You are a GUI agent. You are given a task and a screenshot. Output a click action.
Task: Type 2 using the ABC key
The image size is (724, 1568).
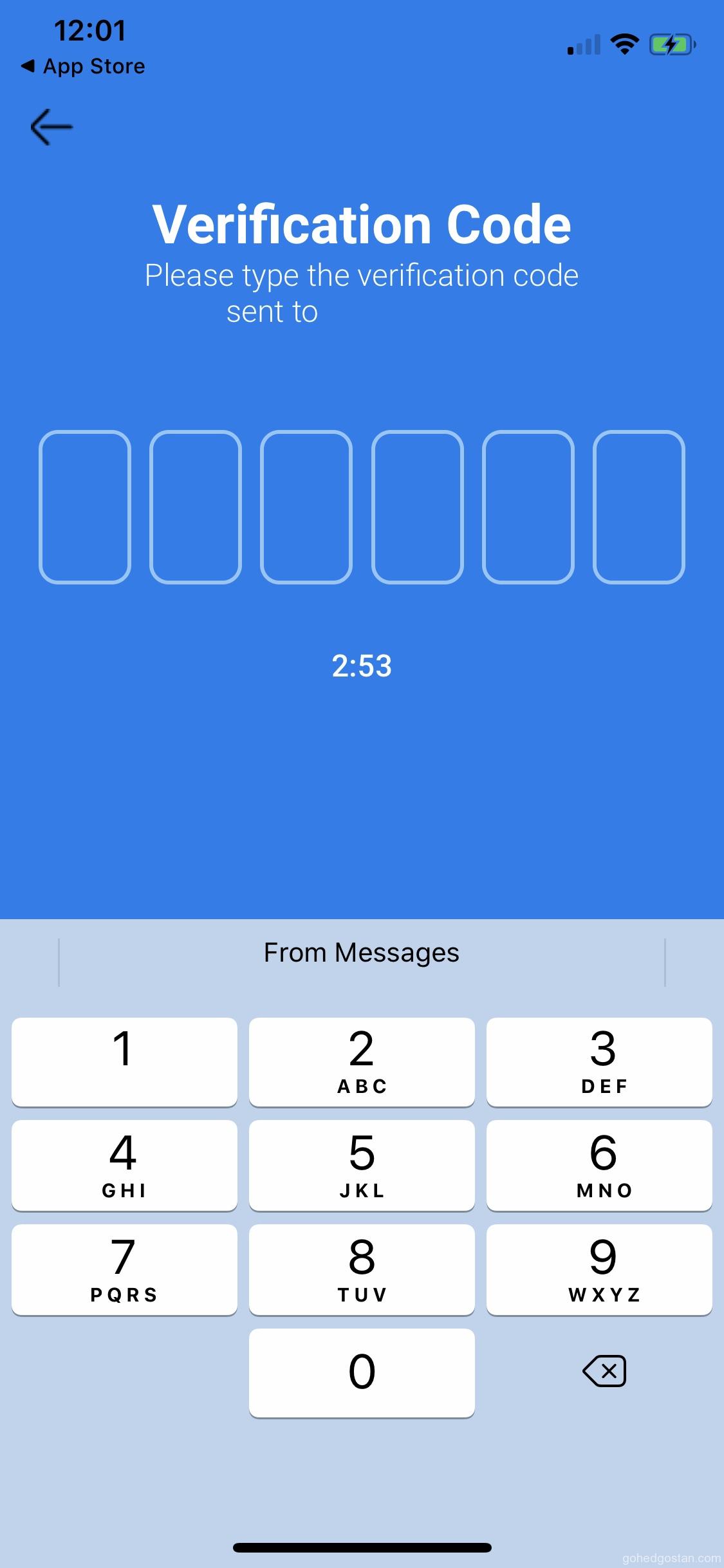362,1062
